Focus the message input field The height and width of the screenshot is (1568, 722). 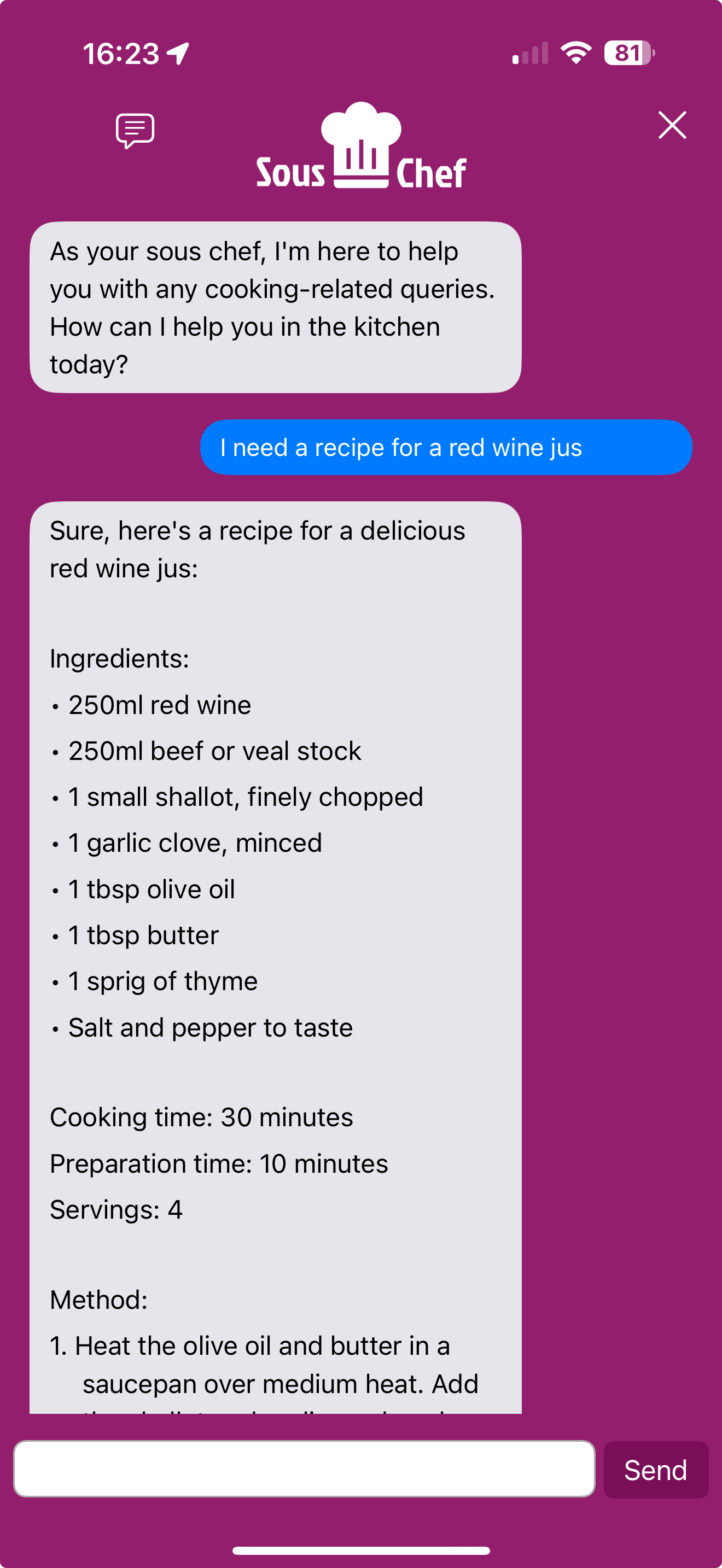point(304,1468)
